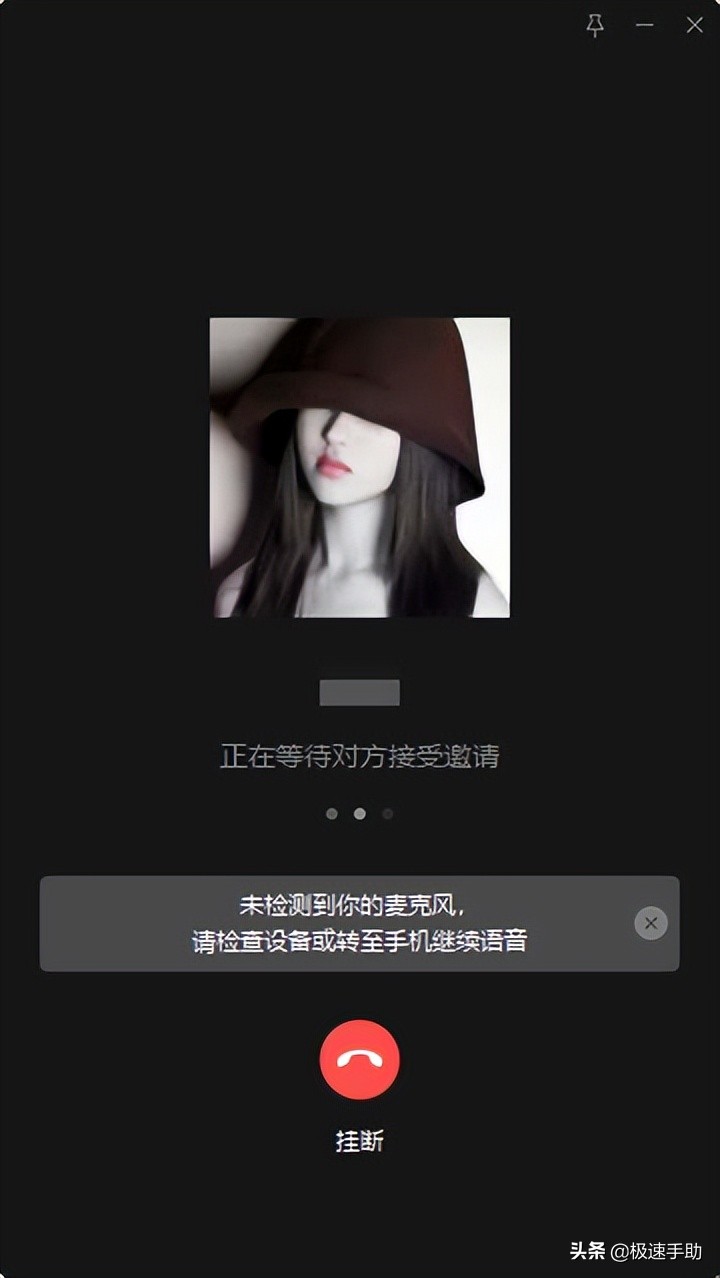Image resolution: width=720 pixels, height=1278 pixels.
Task: Click the page indicator dots row
Action: click(360, 814)
